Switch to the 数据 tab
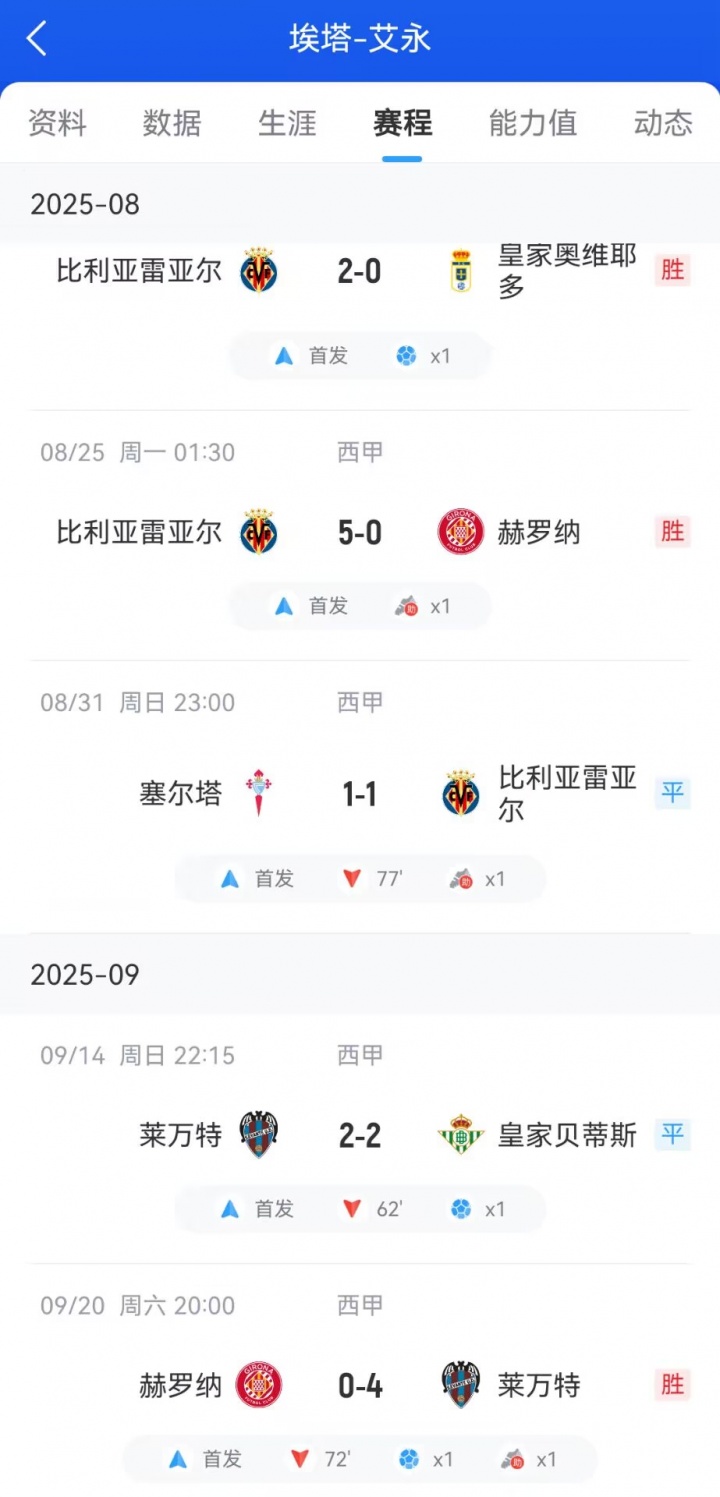 pos(172,123)
